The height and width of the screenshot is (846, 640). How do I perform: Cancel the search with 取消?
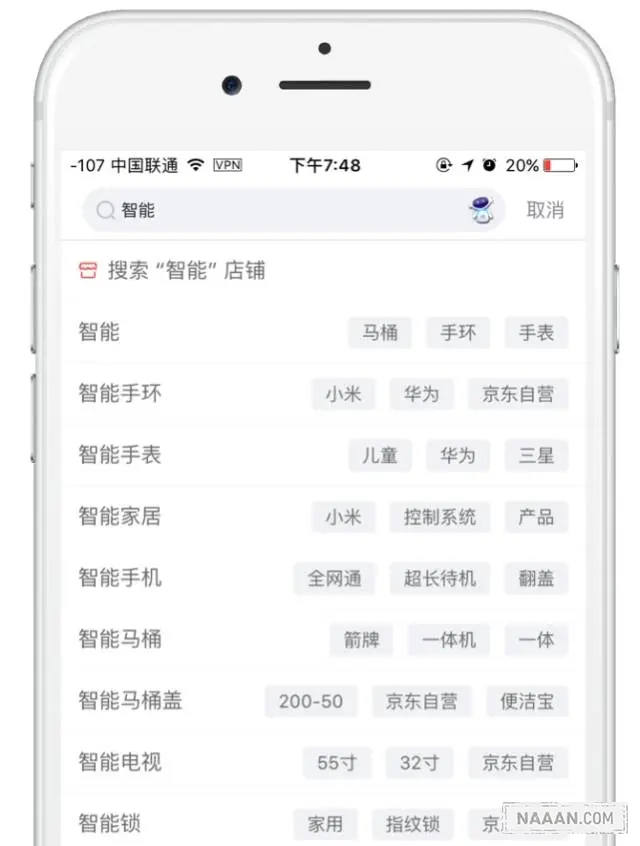point(545,210)
